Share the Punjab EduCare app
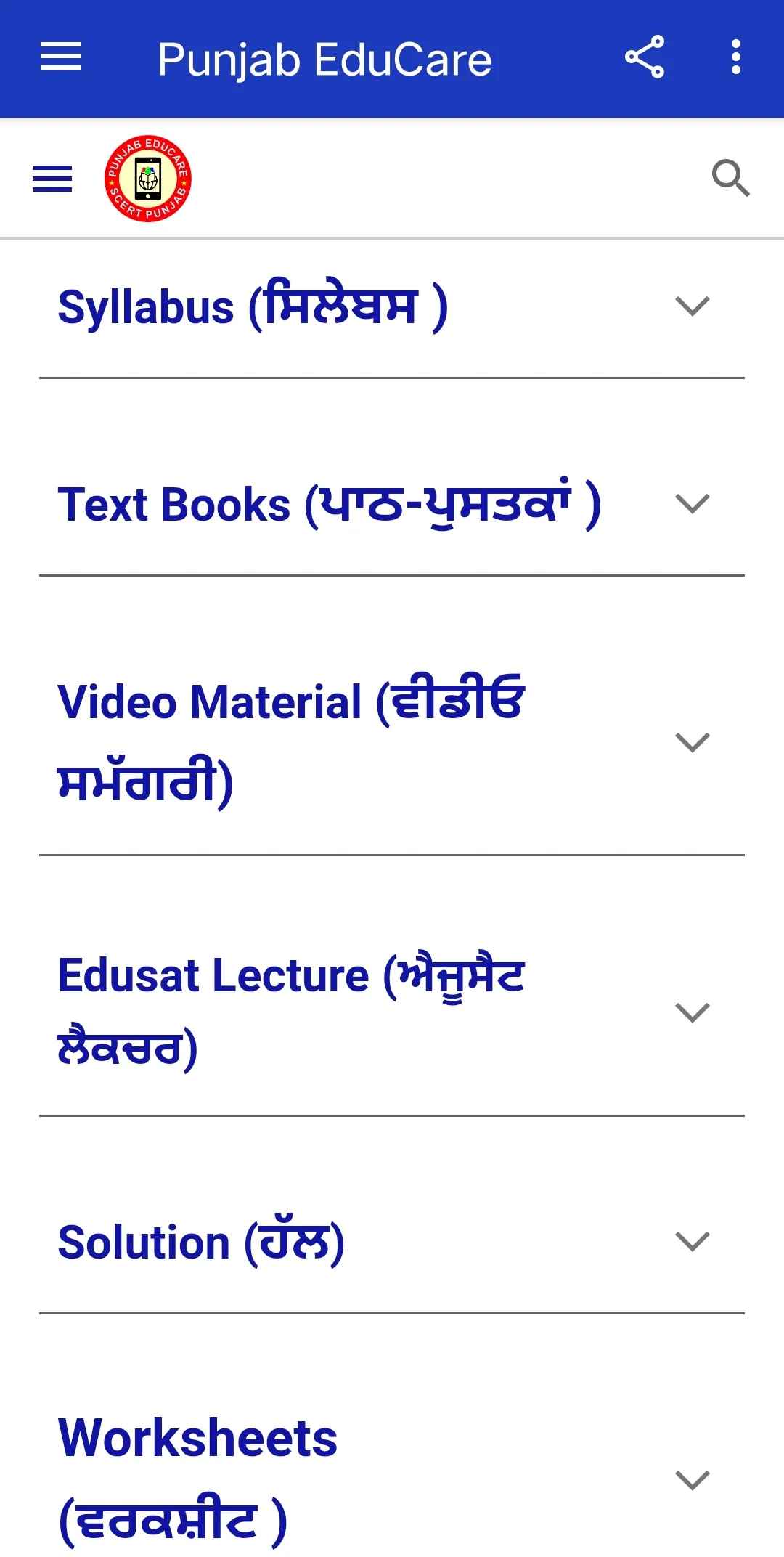Image resolution: width=784 pixels, height=1557 pixels. (645, 57)
